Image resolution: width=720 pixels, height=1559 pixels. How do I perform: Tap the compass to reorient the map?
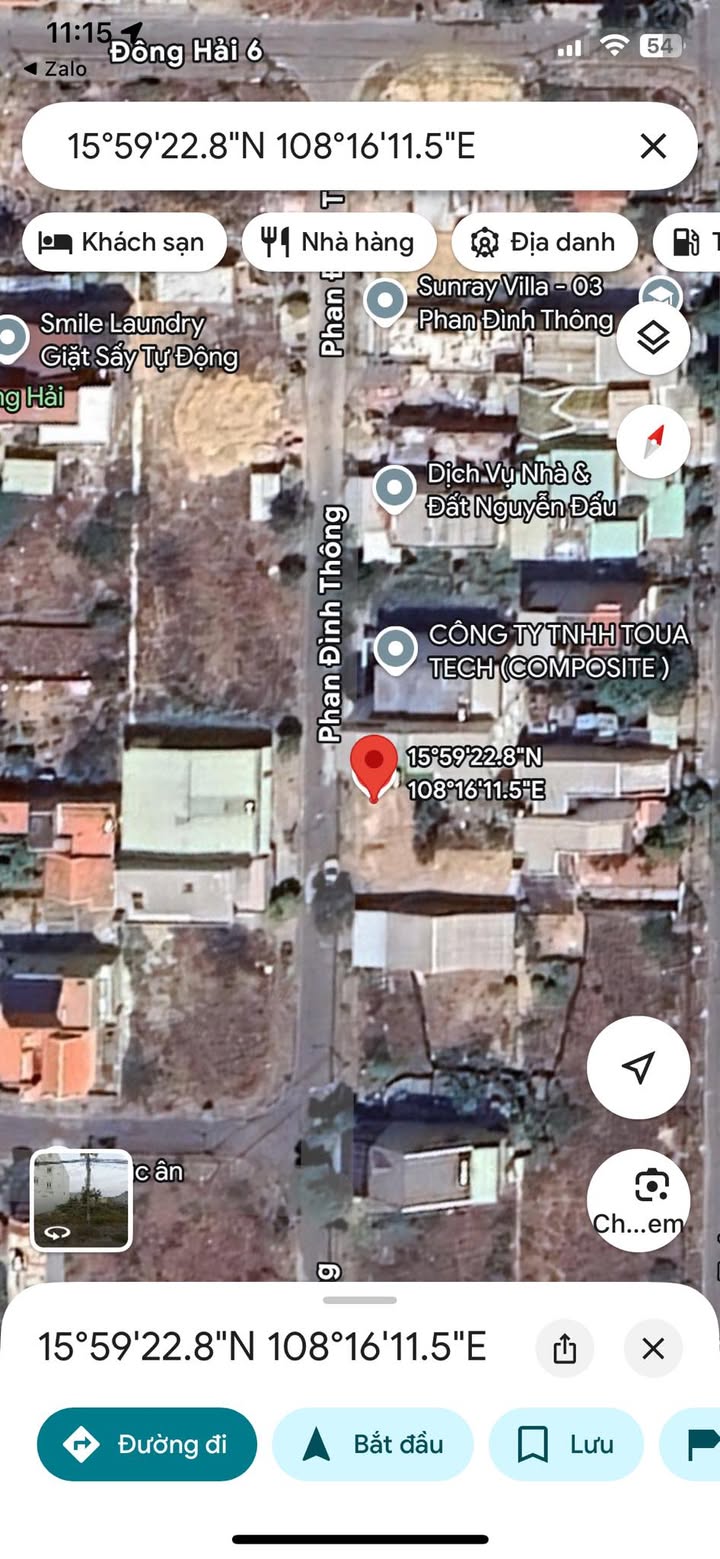653,441
